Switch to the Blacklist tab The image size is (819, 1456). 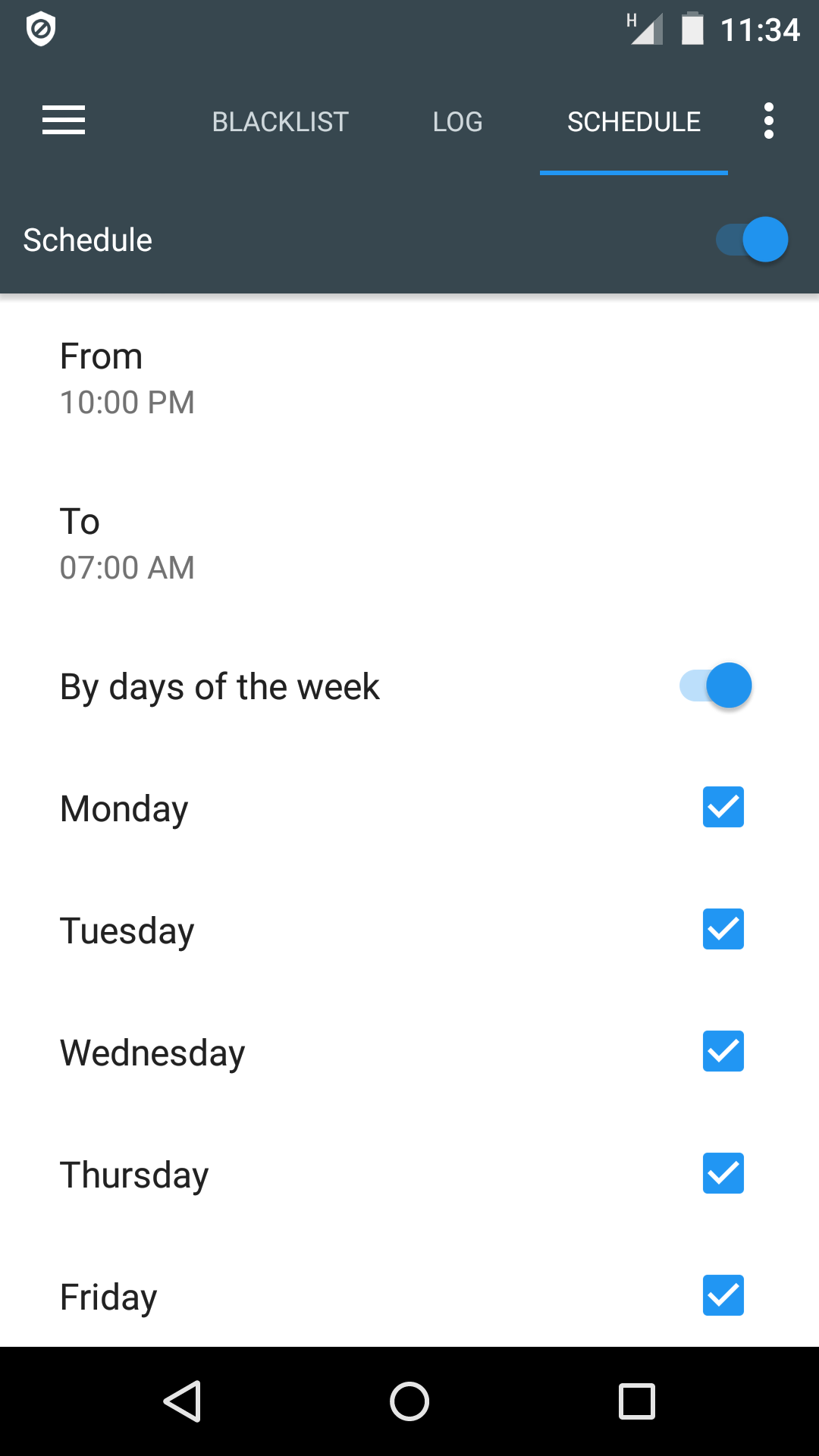point(280,121)
